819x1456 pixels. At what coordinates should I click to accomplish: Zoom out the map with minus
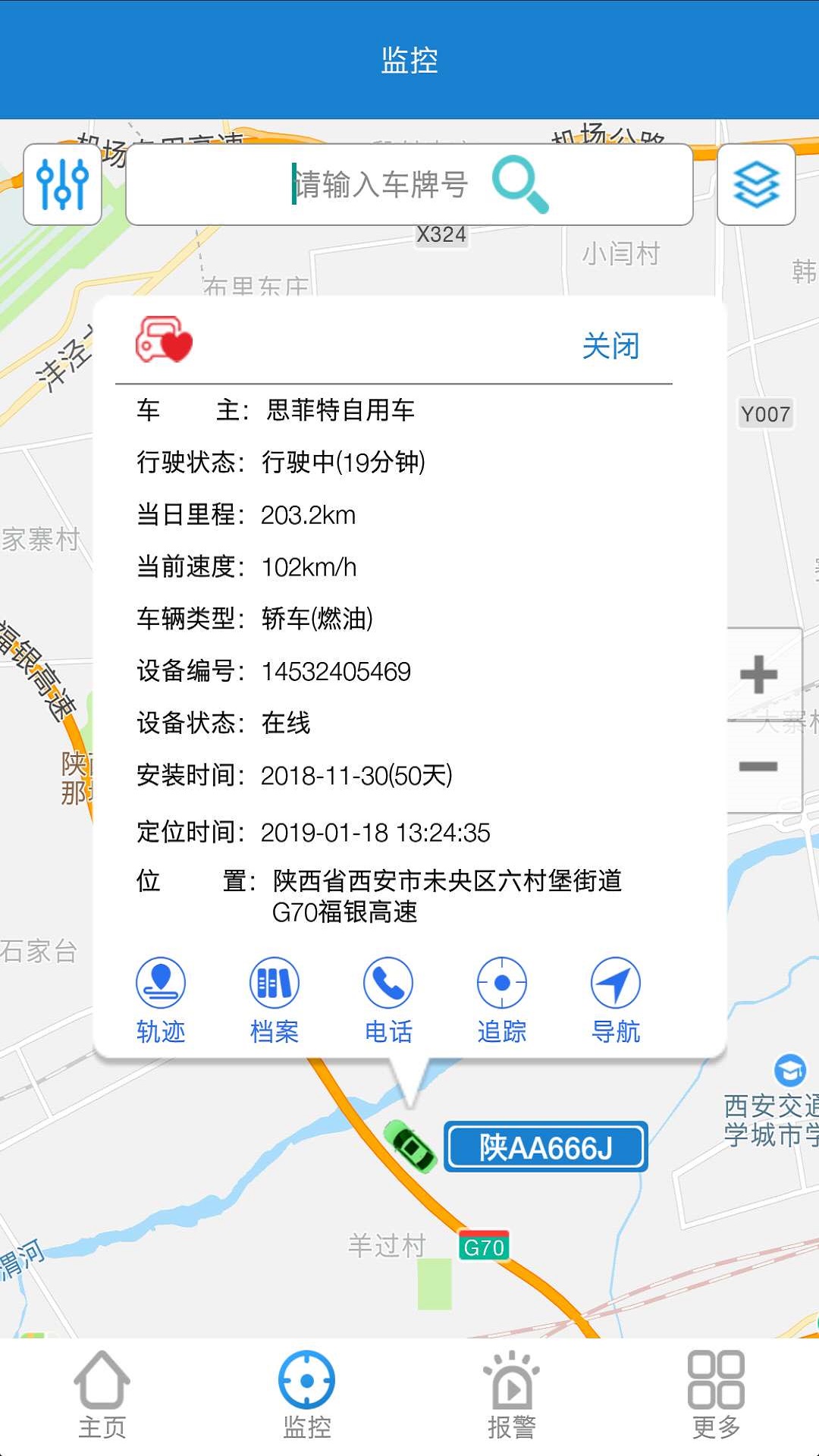tap(759, 767)
